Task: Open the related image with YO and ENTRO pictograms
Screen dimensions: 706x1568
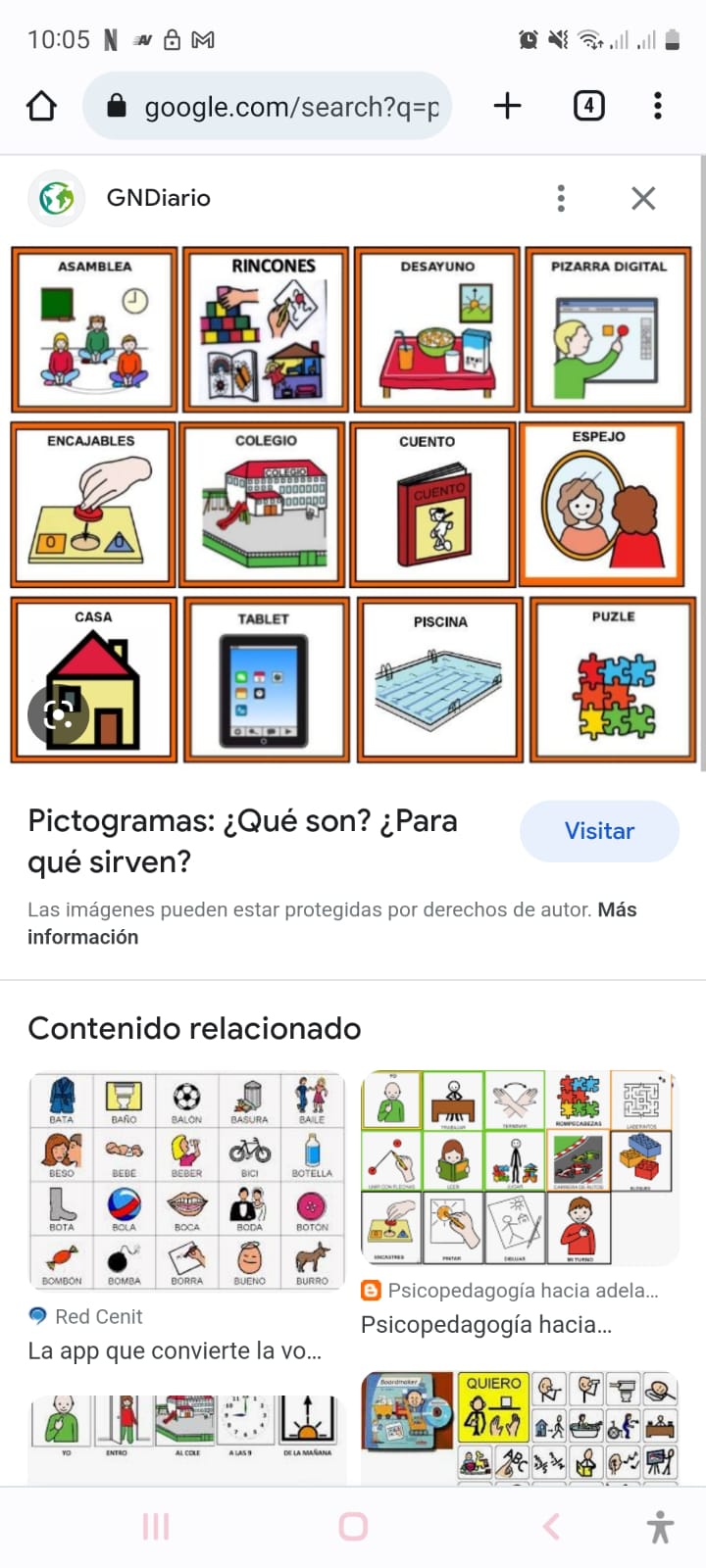Action: click(186, 1431)
